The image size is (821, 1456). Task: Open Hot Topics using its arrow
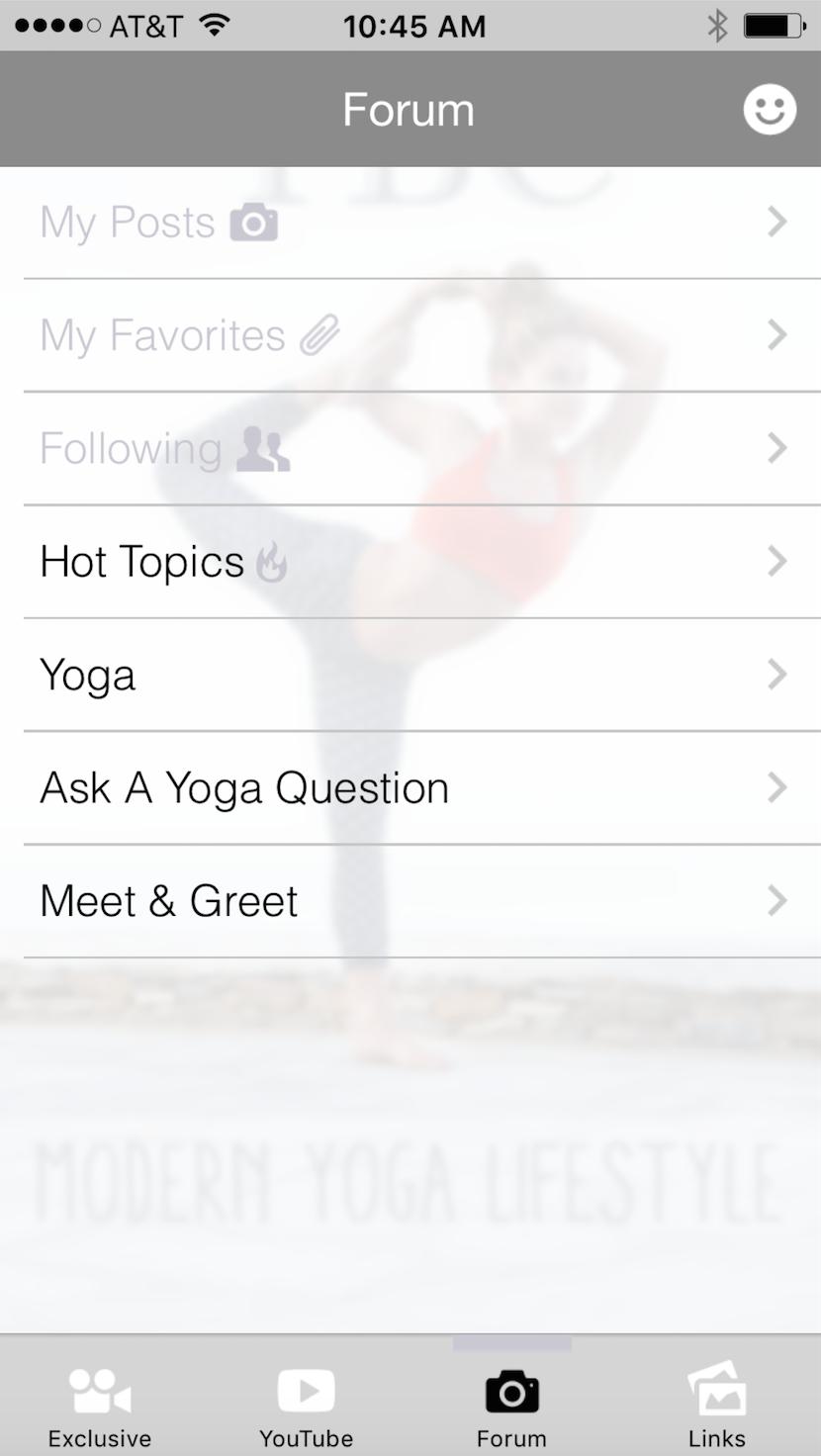point(777,561)
